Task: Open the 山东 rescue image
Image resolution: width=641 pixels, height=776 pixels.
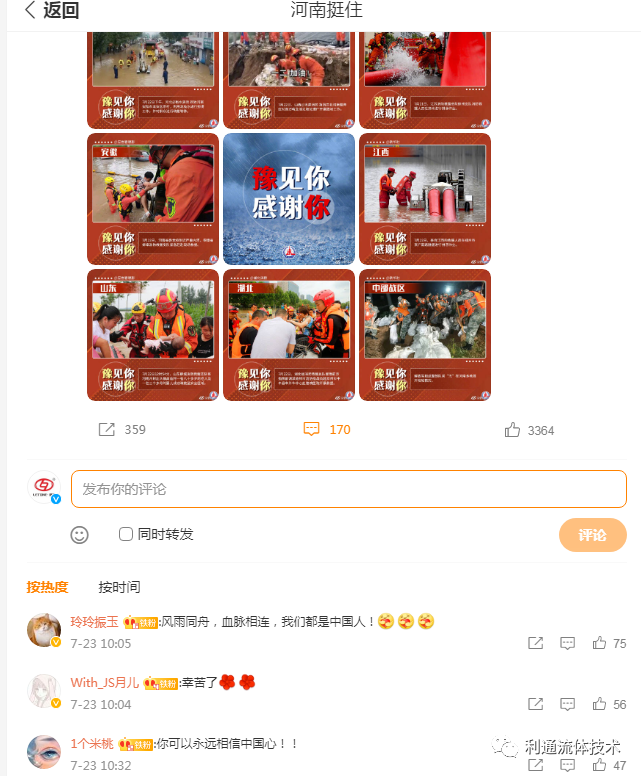Action: (x=153, y=334)
